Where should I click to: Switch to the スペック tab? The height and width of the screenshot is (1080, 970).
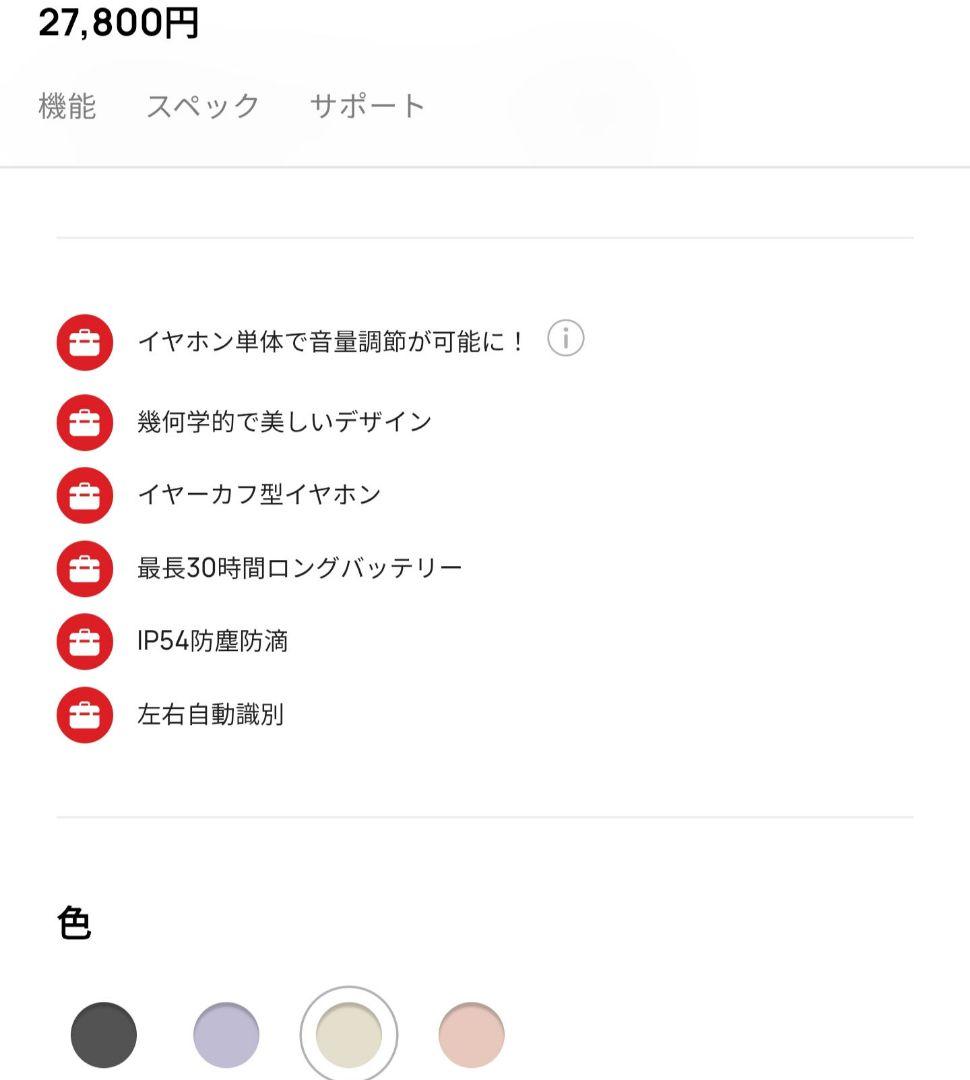(x=203, y=104)
